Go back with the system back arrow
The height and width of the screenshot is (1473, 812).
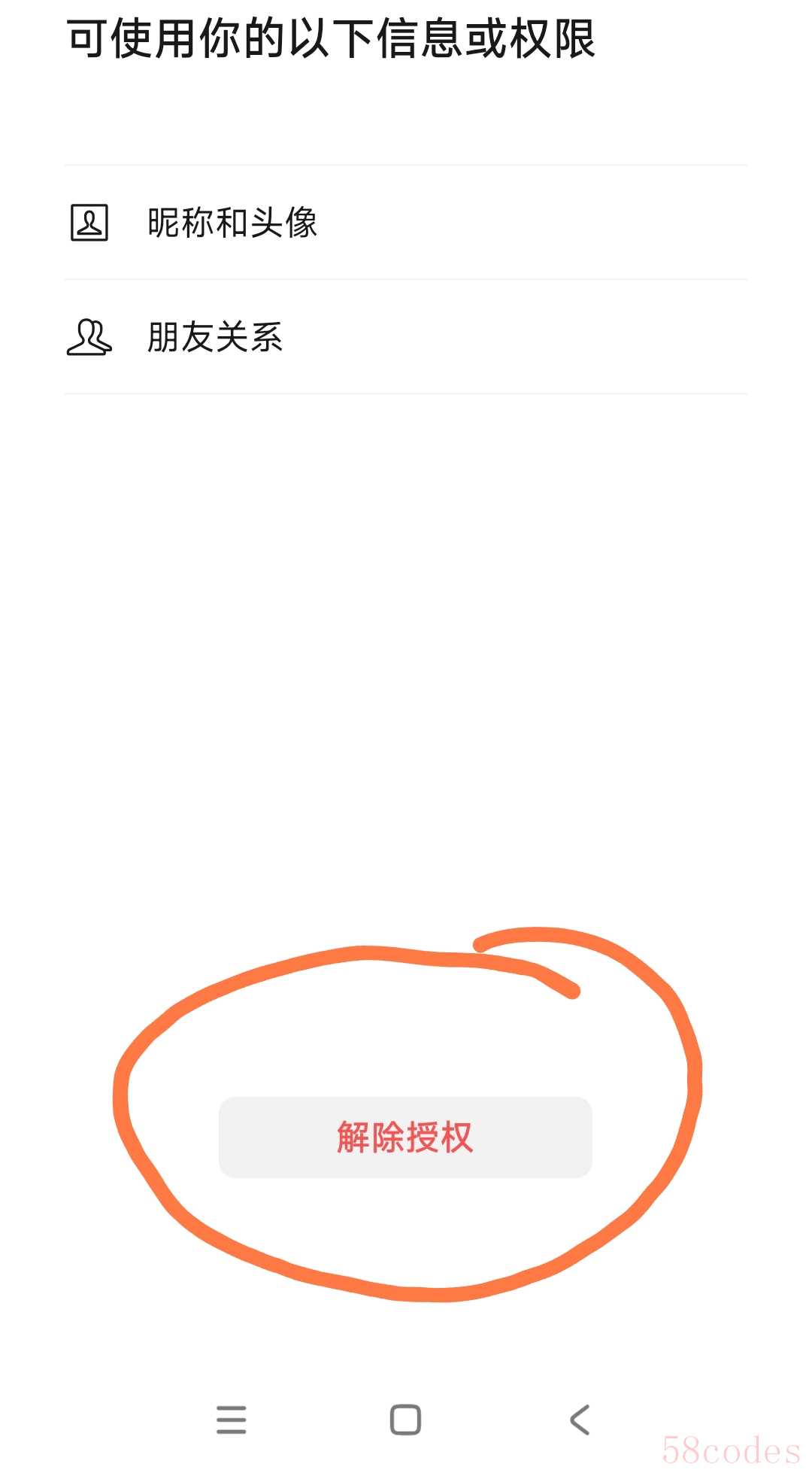[580, 1420]
